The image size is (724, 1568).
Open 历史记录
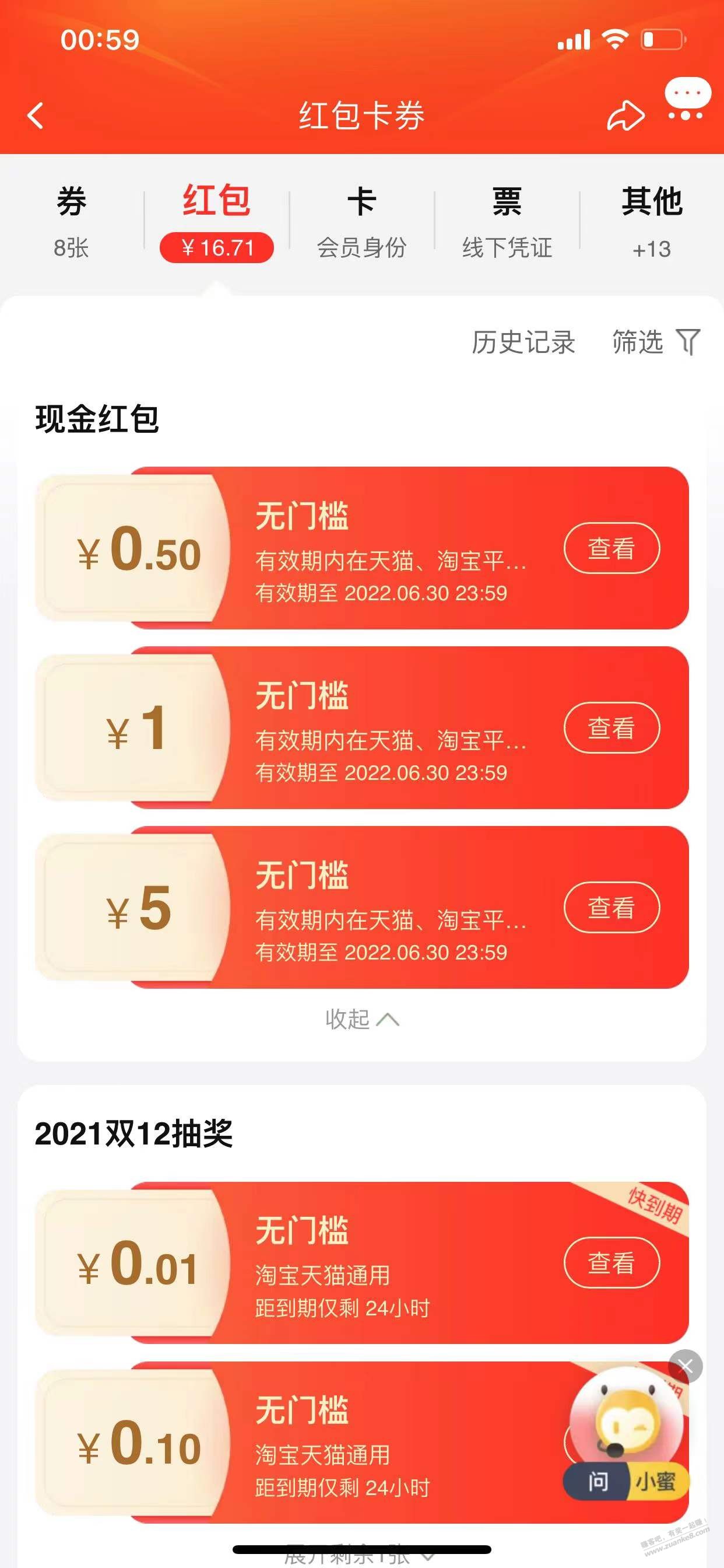click(523, 342)
